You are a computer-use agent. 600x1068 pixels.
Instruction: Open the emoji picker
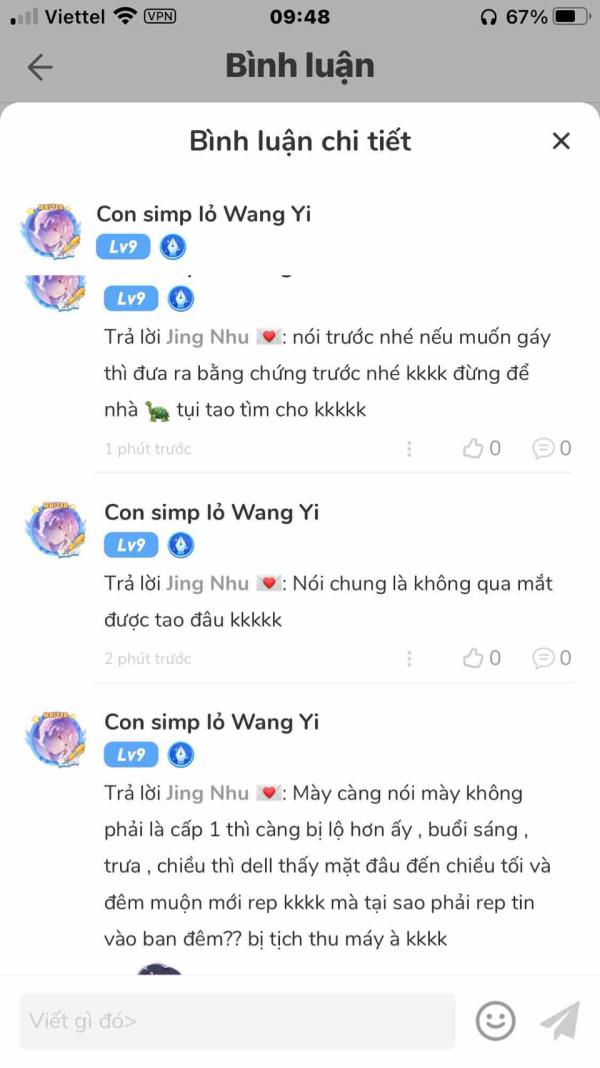(x=495, y=1020)
